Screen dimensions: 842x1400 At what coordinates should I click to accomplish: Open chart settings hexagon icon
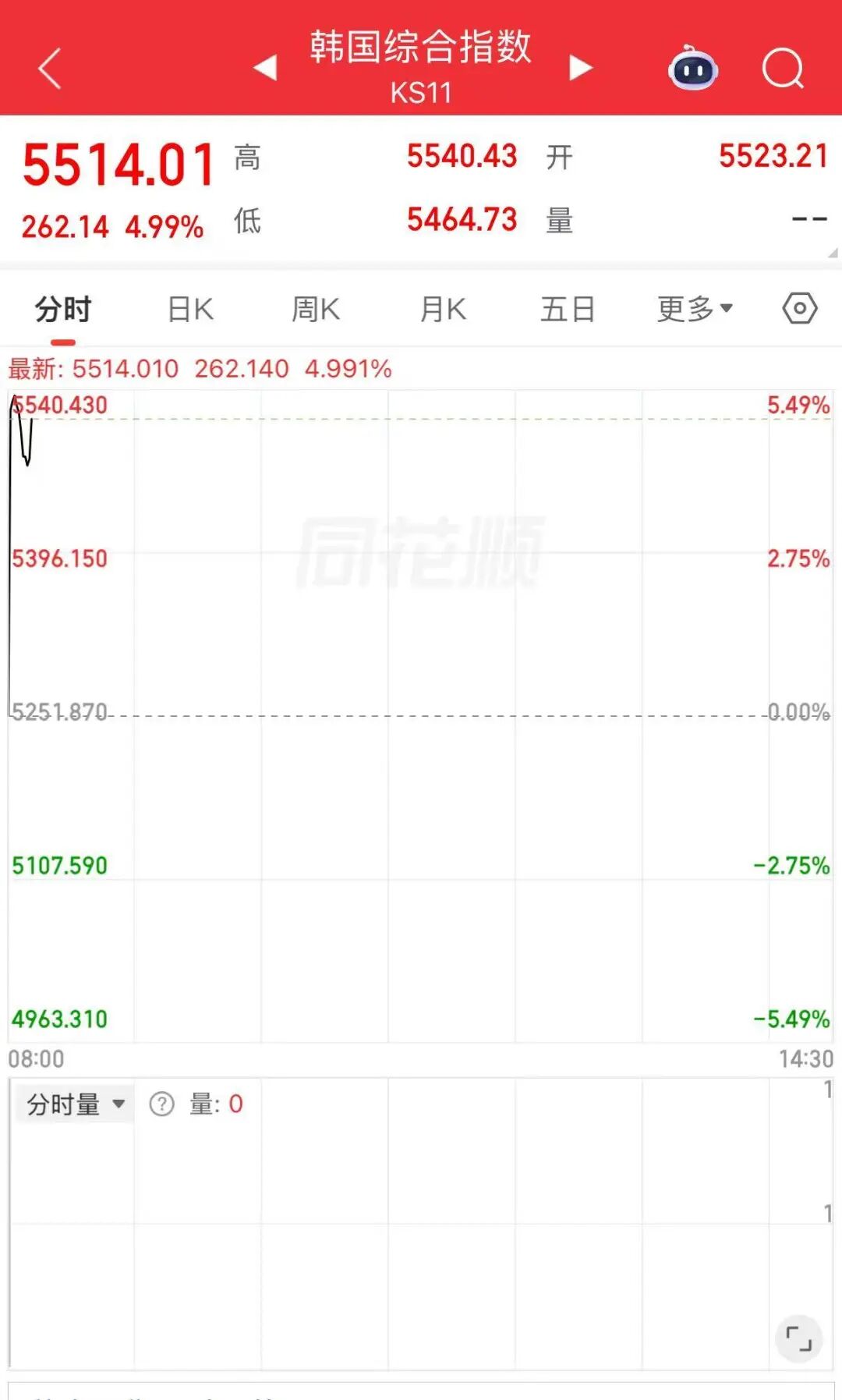coord(800,309)
